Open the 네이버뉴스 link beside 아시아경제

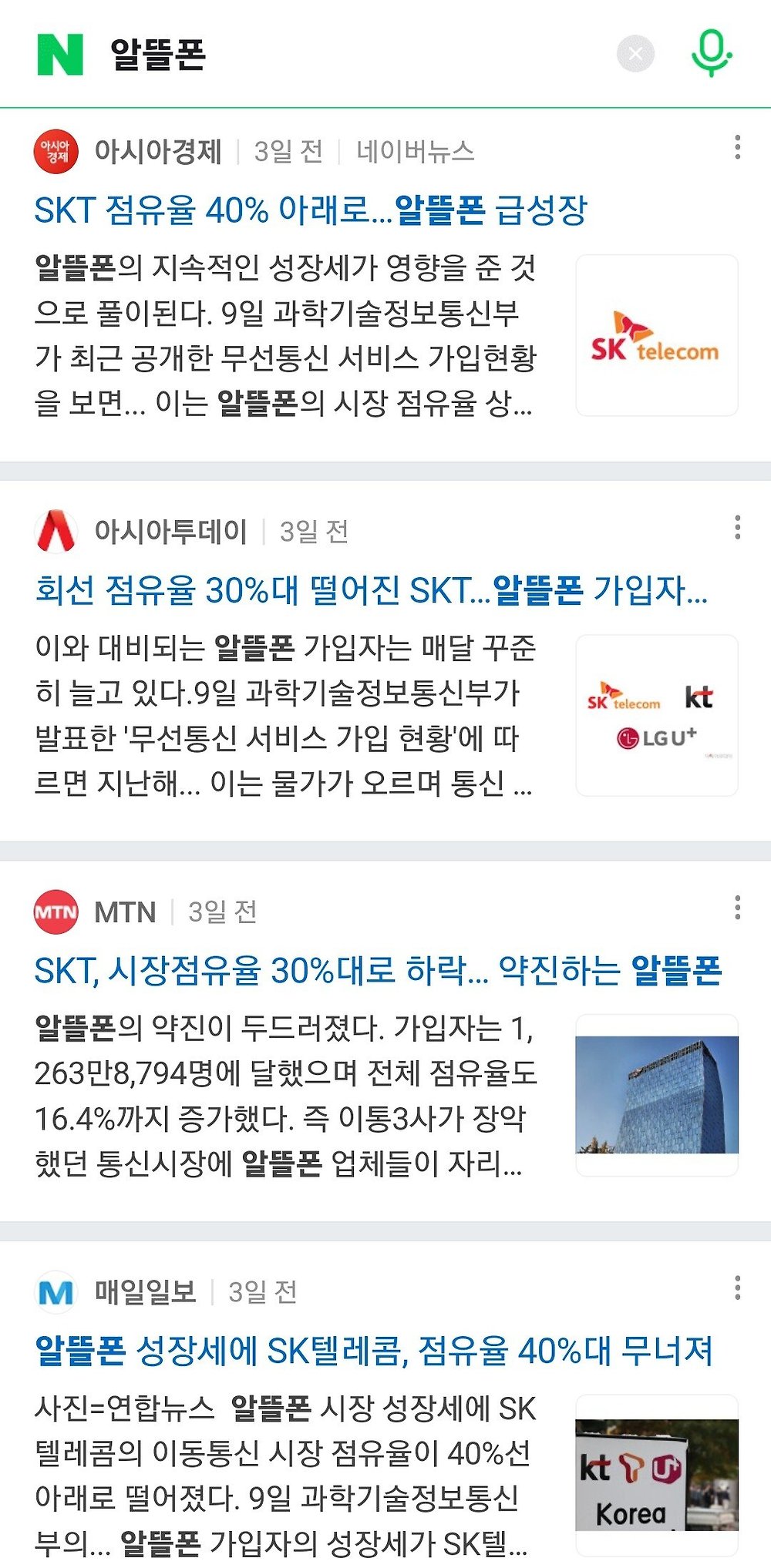point(415,151)
